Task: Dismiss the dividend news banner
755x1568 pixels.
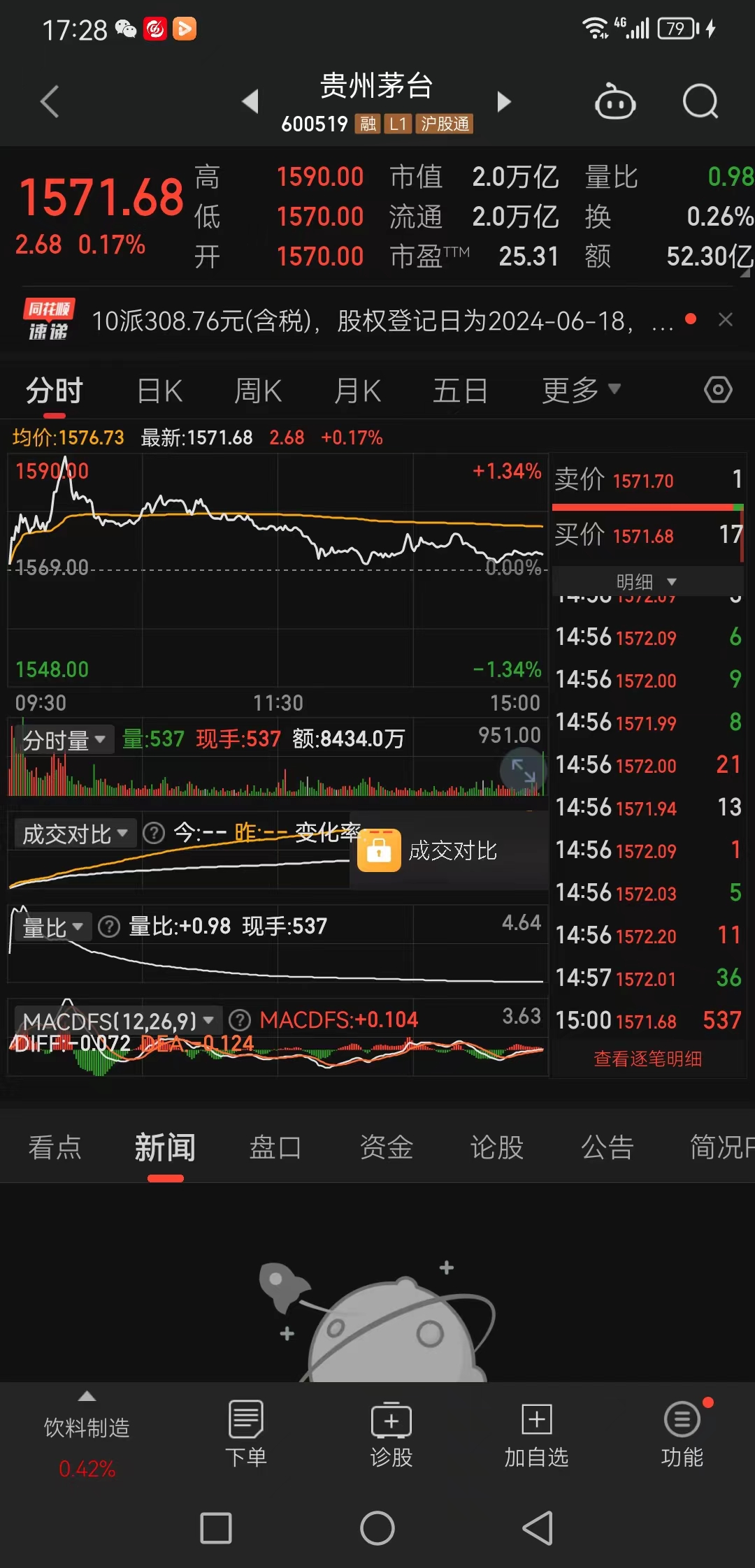Action: [x=726, y=319]
